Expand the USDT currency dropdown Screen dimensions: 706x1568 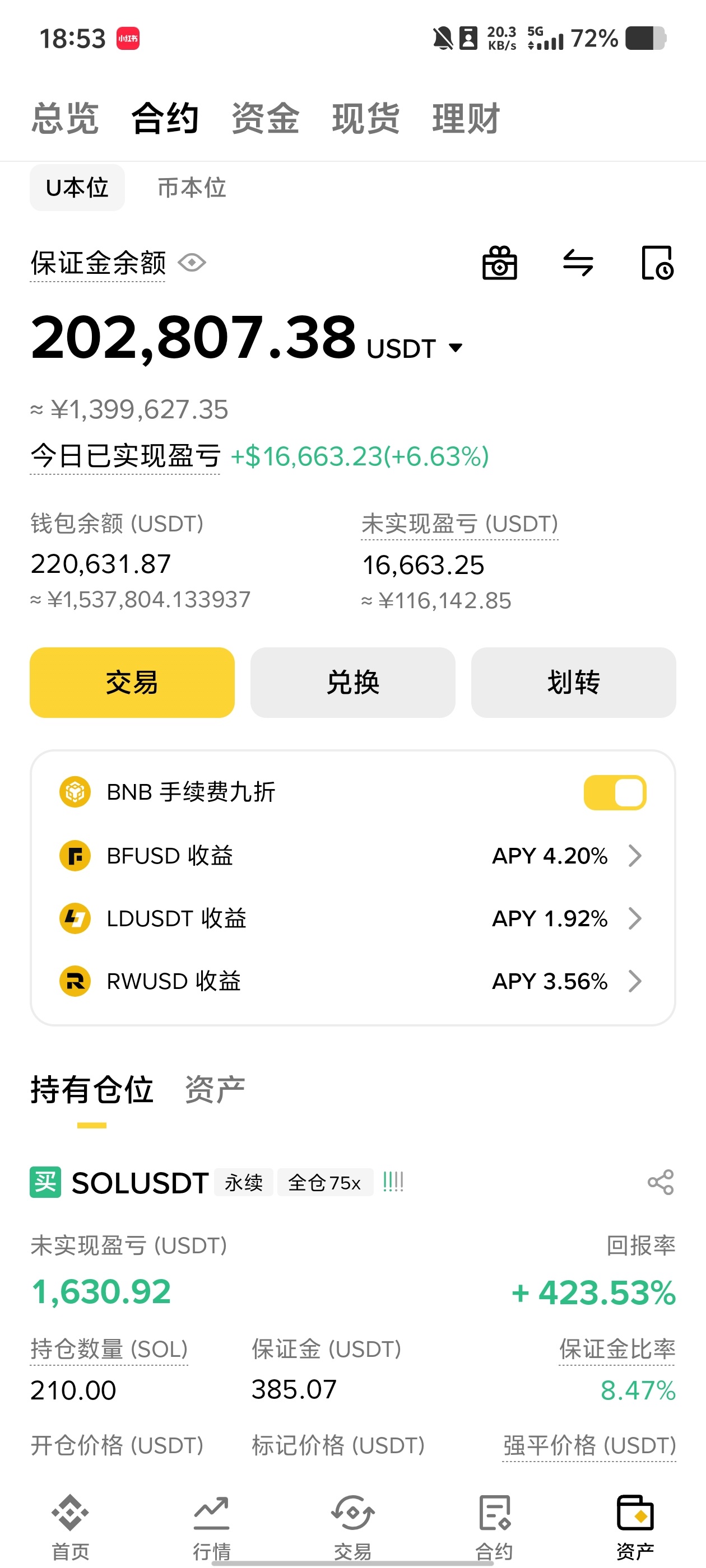pyautogui.click(x=456, y=348)
